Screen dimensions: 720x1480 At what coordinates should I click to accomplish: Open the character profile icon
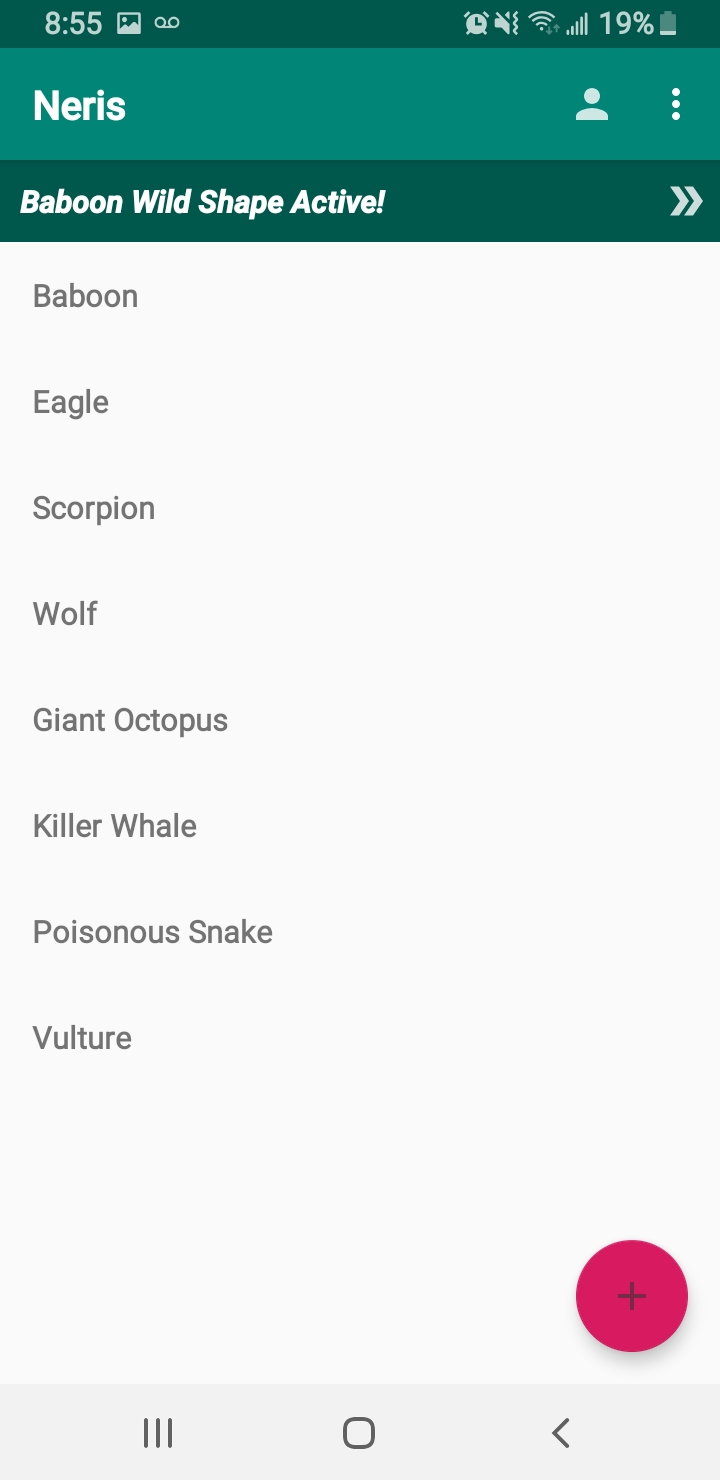click(x=592, y=105)
